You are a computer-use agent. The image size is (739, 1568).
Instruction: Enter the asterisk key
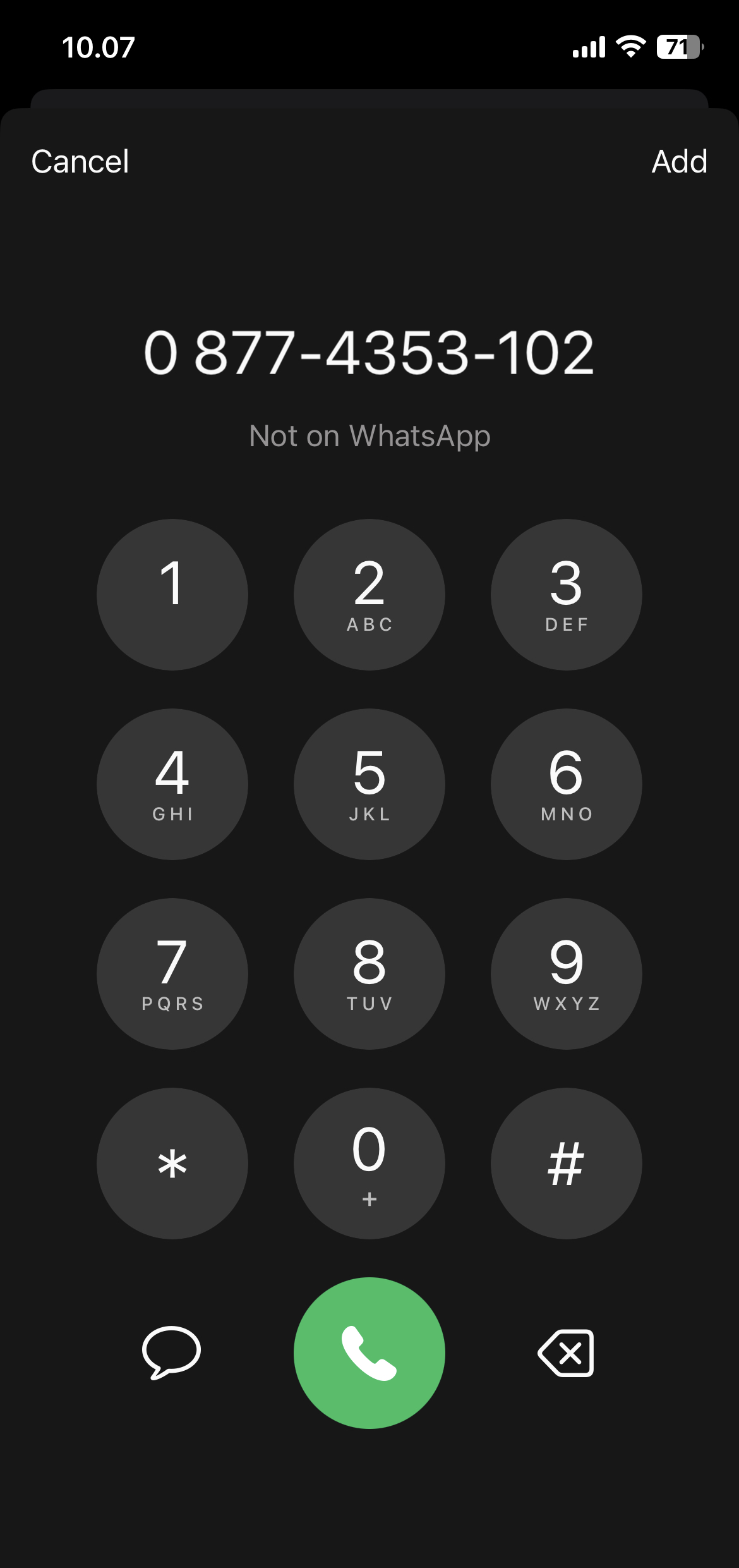click(x=172, y=1164)
